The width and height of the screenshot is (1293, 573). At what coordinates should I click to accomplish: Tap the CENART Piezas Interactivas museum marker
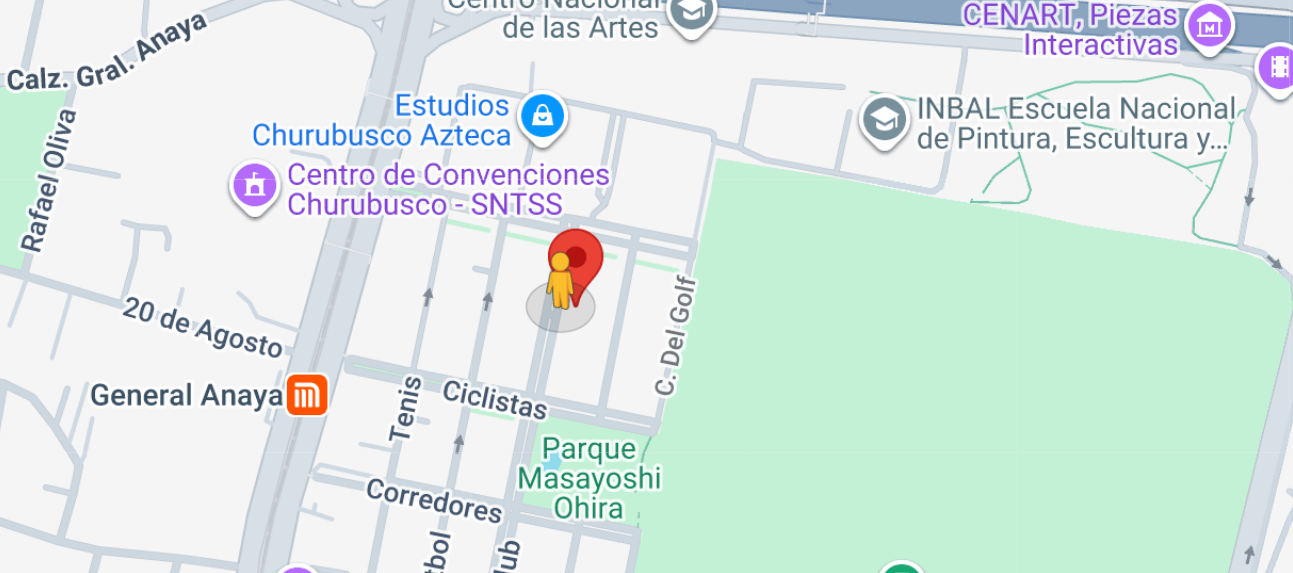(x=1209, y=28)
